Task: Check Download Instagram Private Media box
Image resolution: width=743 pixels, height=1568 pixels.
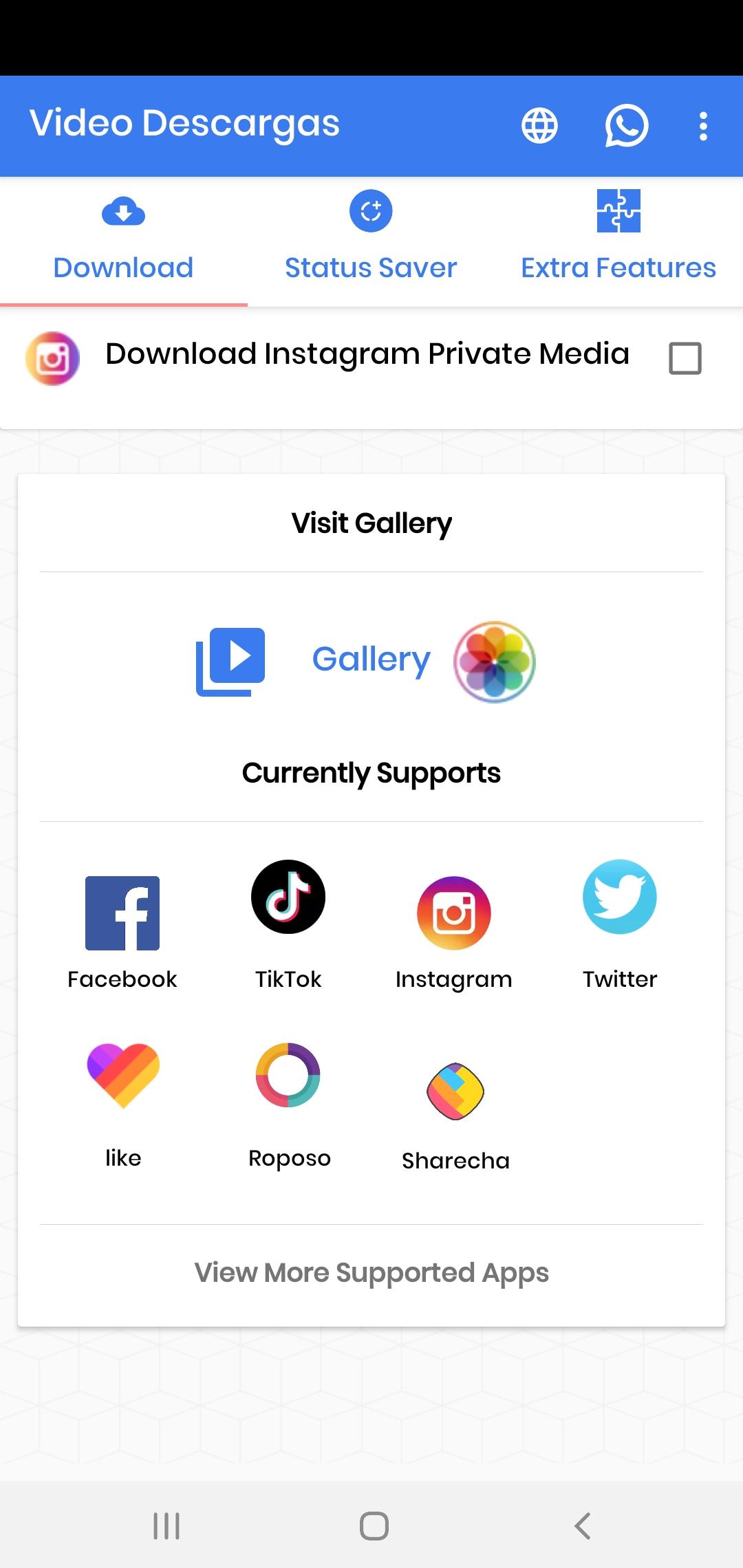Action: 685,358
